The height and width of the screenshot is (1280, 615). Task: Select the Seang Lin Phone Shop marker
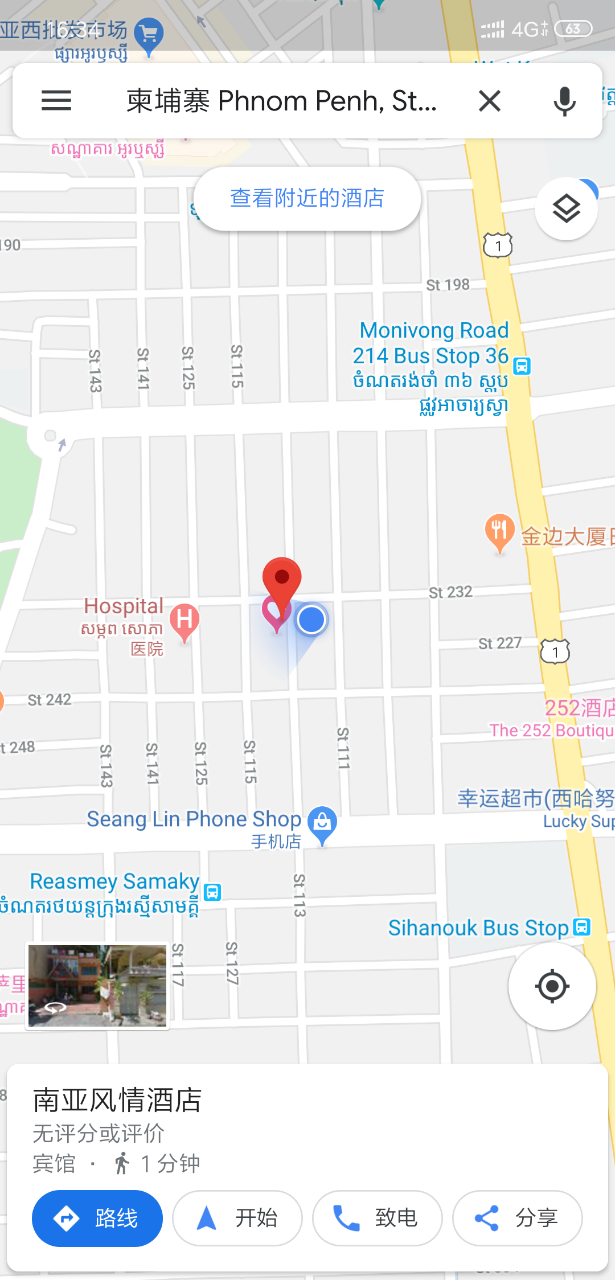point(322,823)
